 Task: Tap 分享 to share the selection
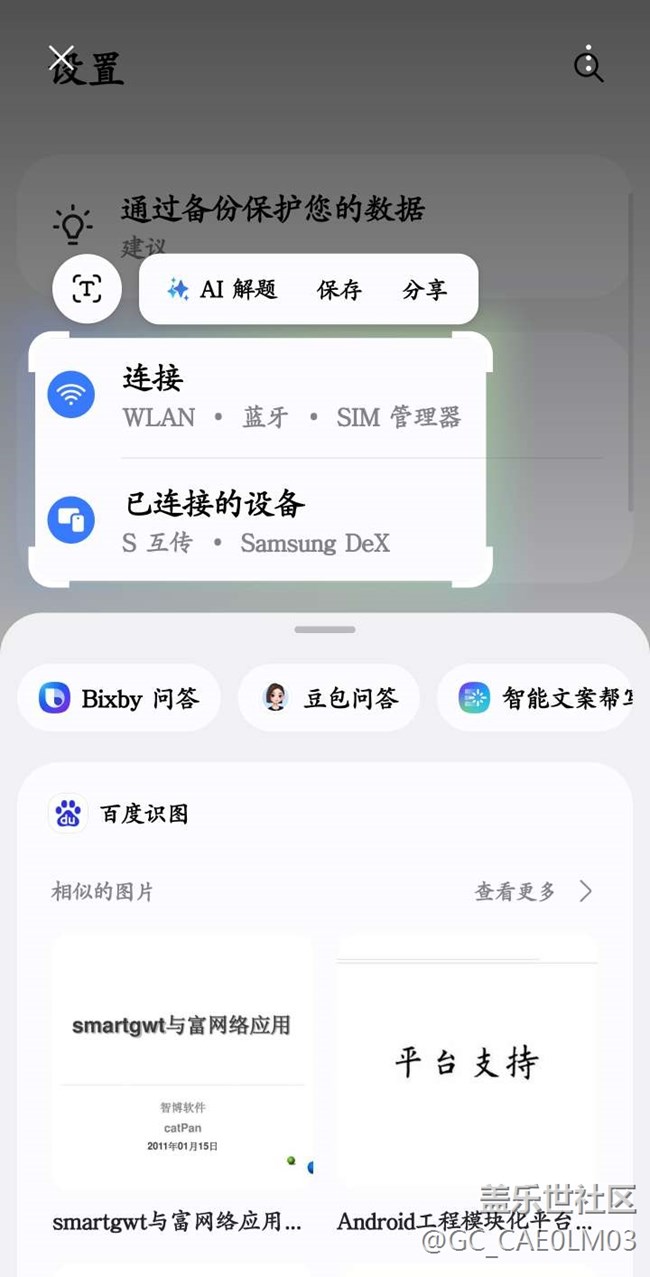click(424, 290)
